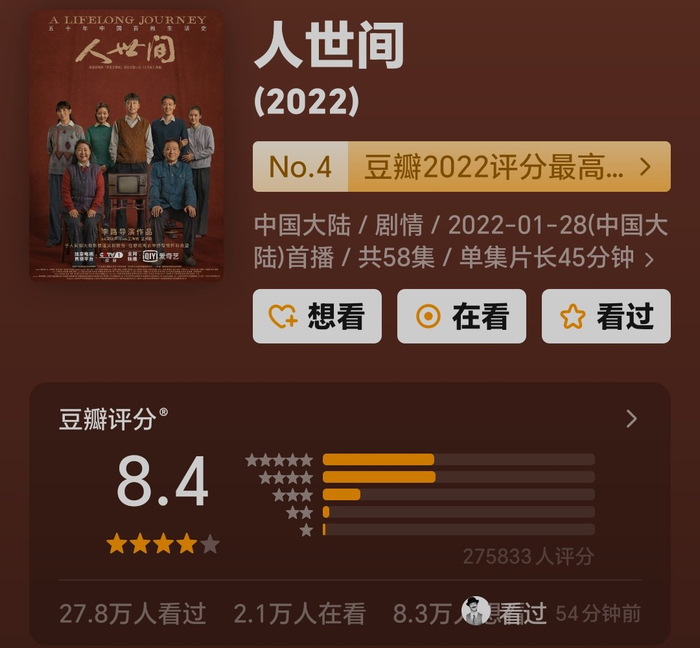This screenshot has width=700, height=648.
Task: Open the 人世间 poster image
Action: [x=127, y=145]
